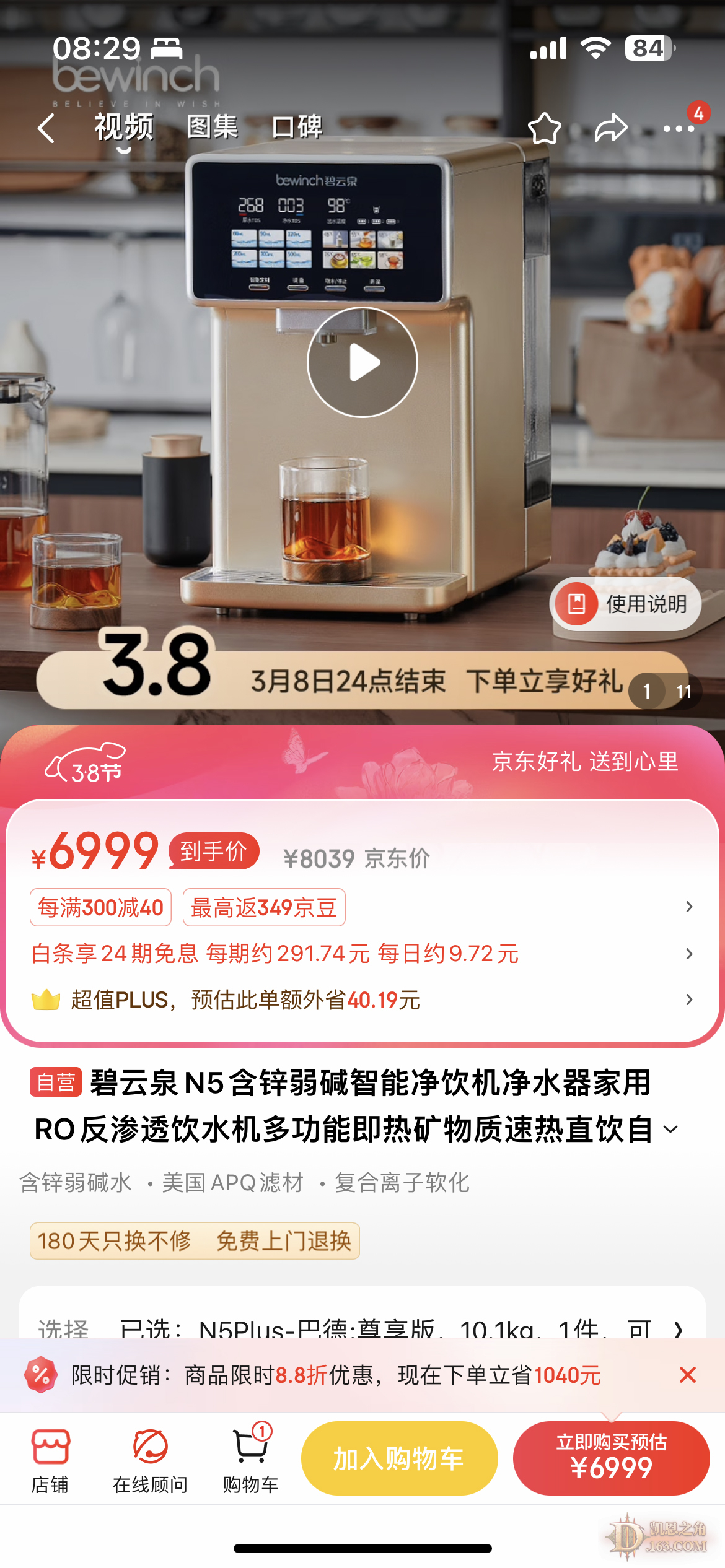
Task: Switch to the 视频 tab
Action: coord(124,128)
